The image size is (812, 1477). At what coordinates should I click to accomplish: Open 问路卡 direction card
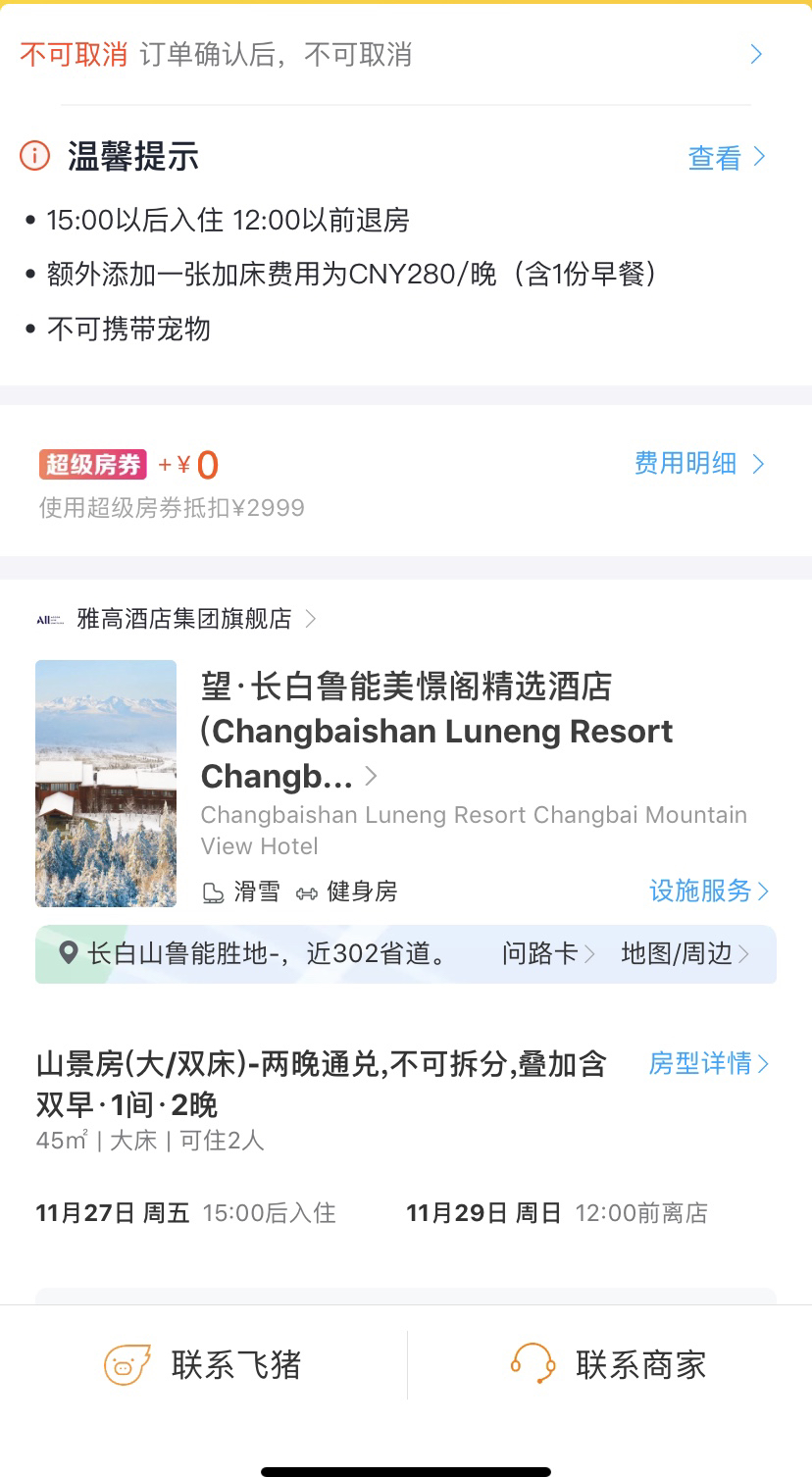(547, 953)
